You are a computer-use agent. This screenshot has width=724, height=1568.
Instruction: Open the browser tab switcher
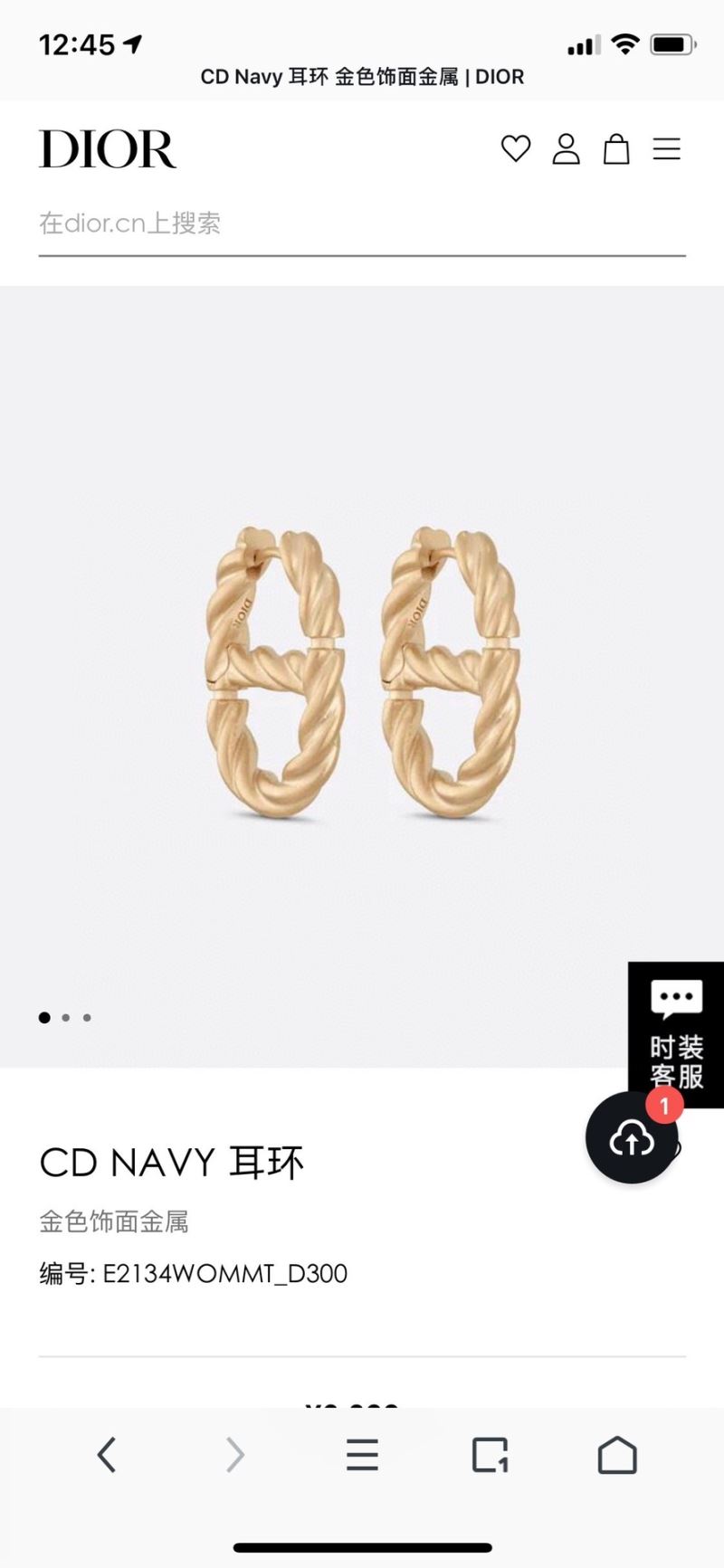490,1455
